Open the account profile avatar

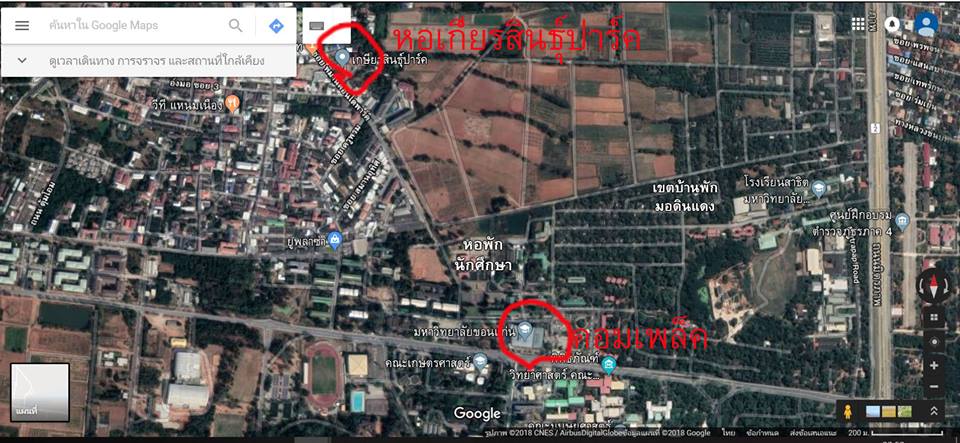(925, 24)
